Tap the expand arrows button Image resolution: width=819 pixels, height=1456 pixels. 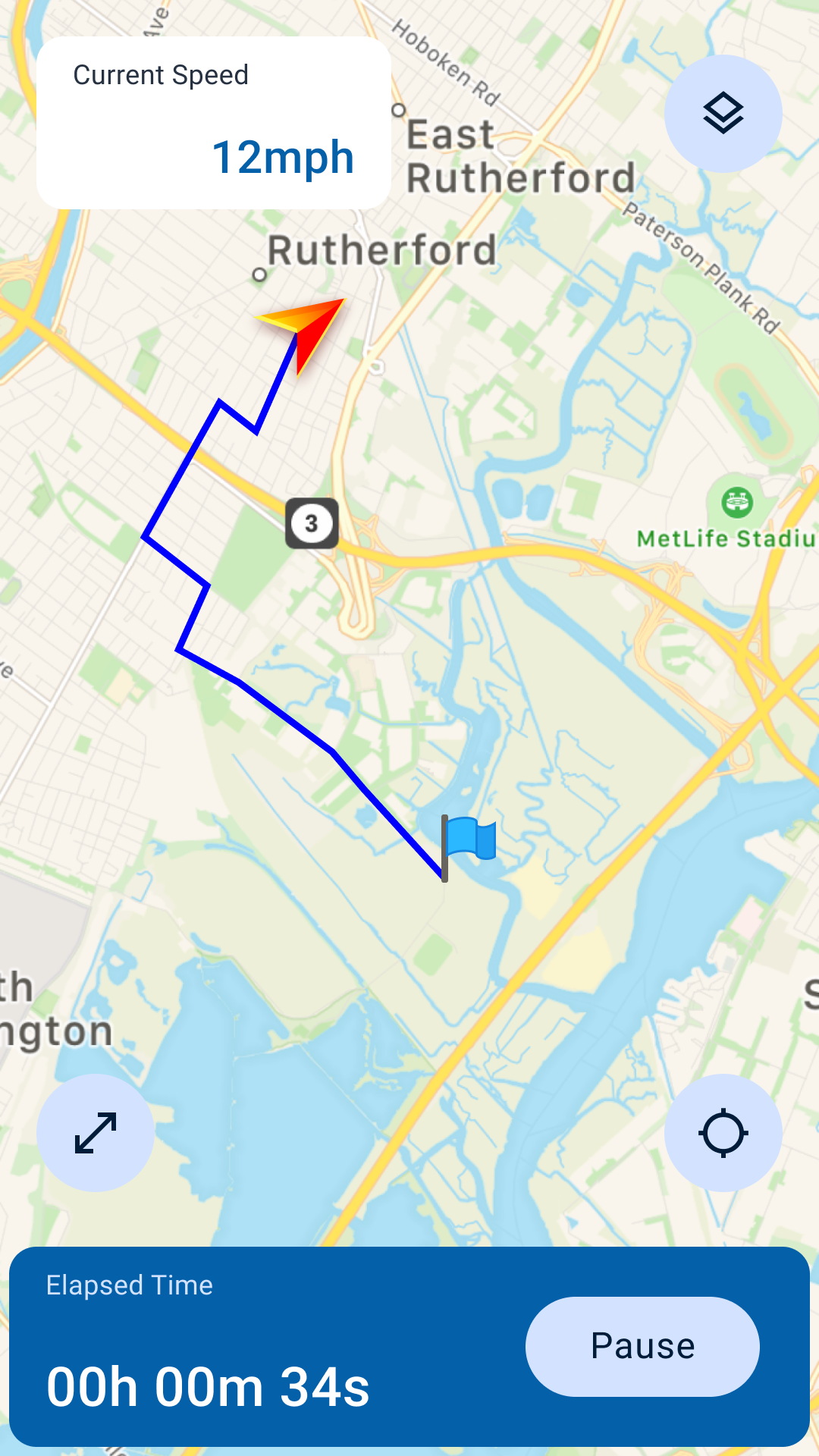(x=96, y=1133)
